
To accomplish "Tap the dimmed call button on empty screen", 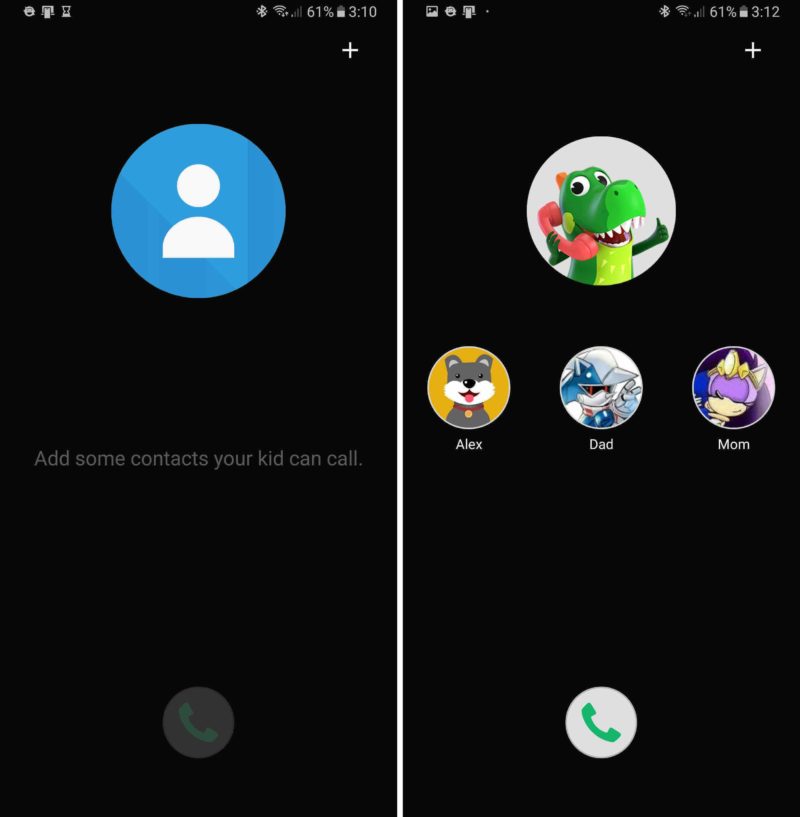I will coord(198,722).
